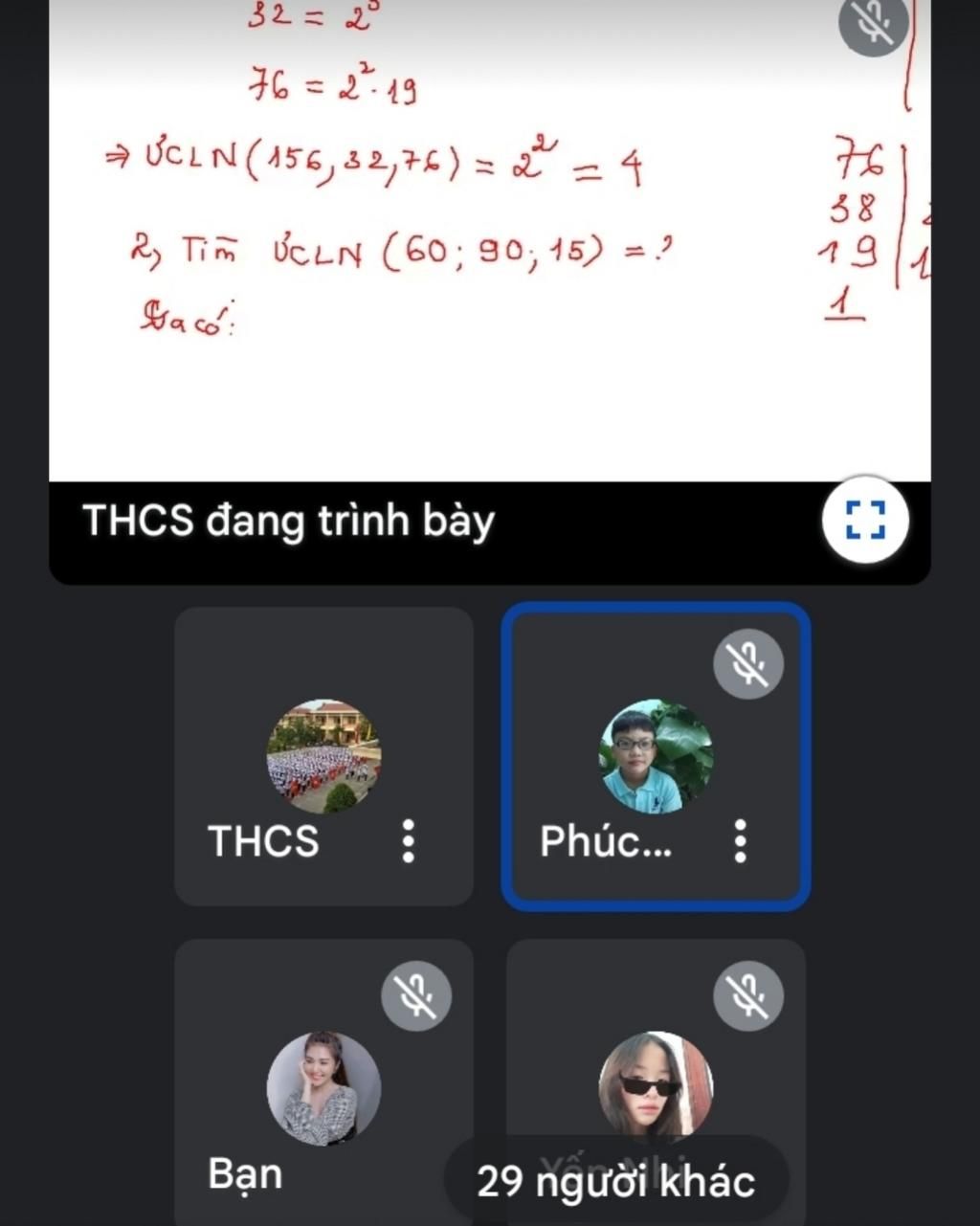Expand the presentation to full screen
Screen dimensions: 980x1226
coord(865,520)
